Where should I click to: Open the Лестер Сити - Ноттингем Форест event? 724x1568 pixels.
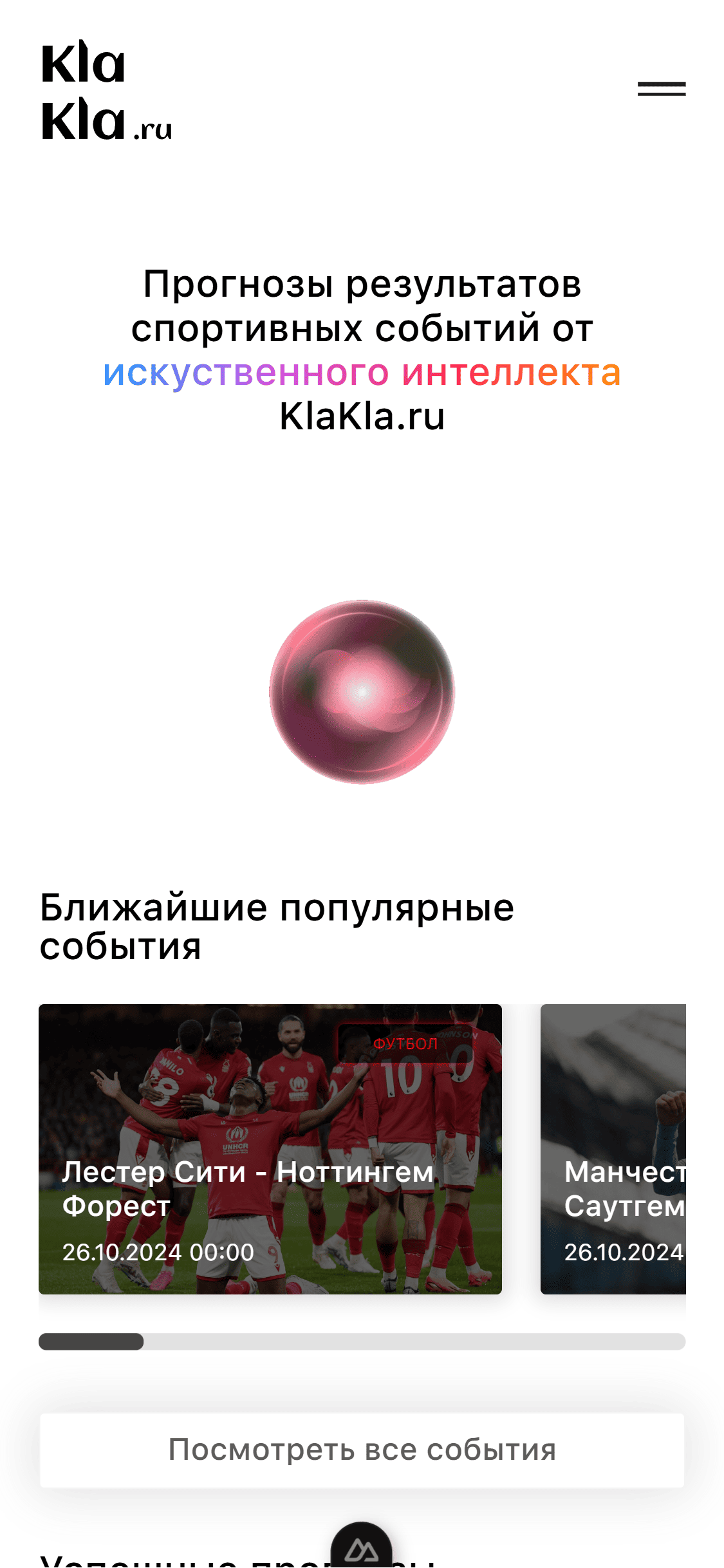[270, 1148]
